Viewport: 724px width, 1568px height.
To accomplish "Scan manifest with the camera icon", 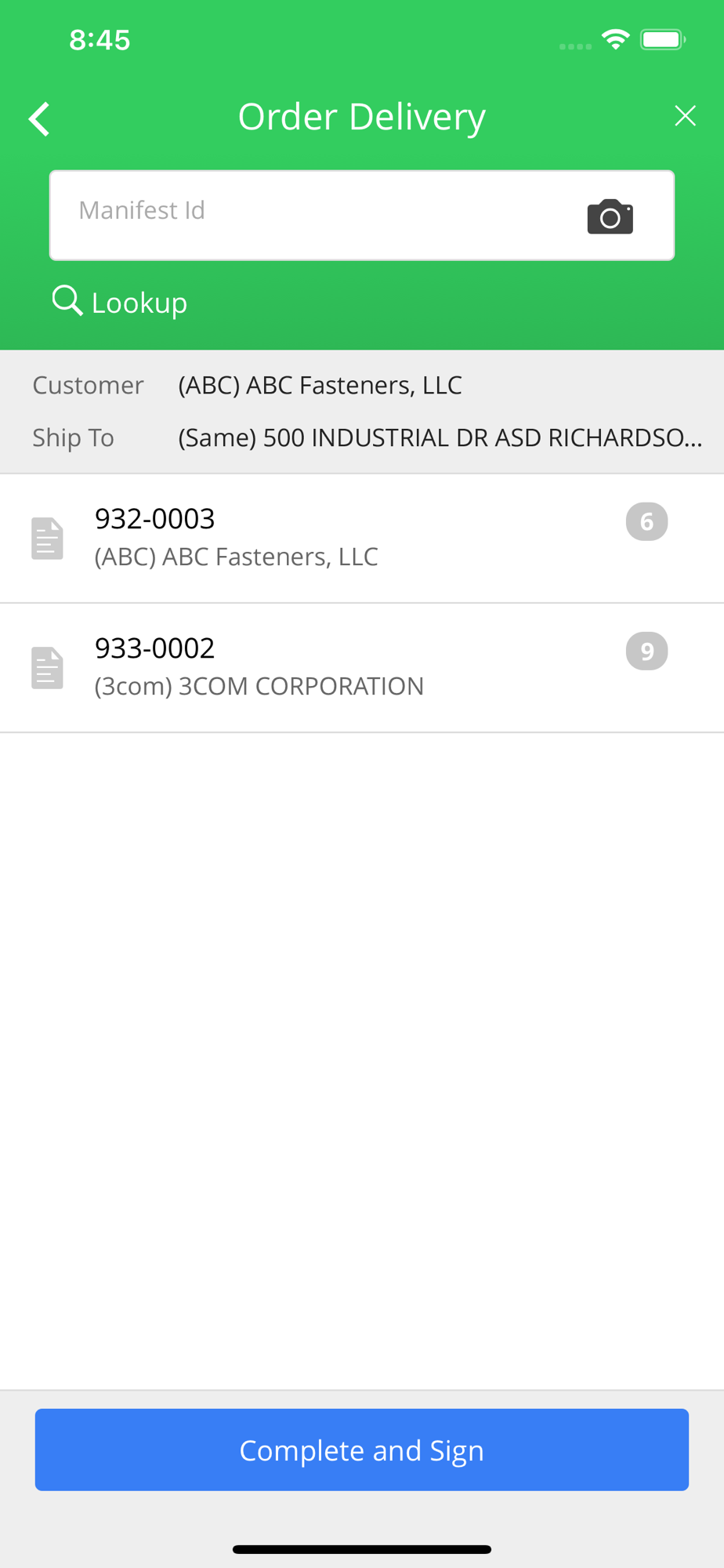I will 610,216.
